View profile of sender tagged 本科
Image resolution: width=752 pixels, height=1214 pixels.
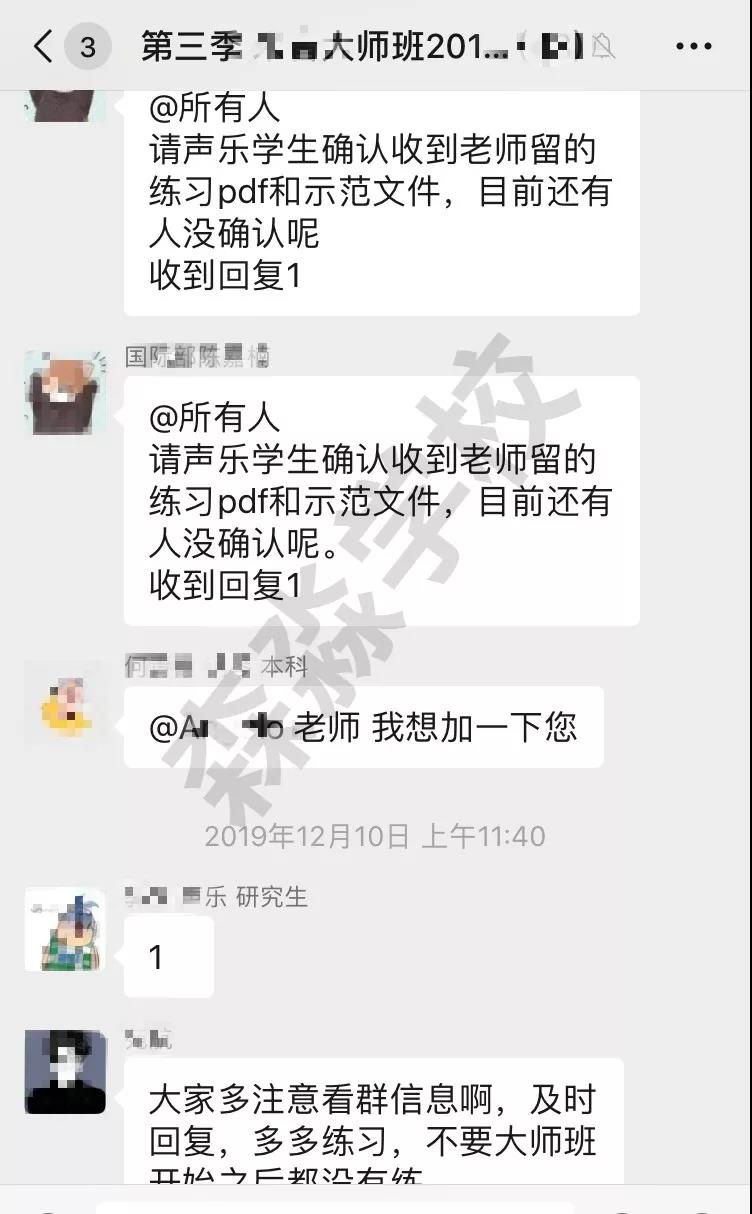click(65, 702)
